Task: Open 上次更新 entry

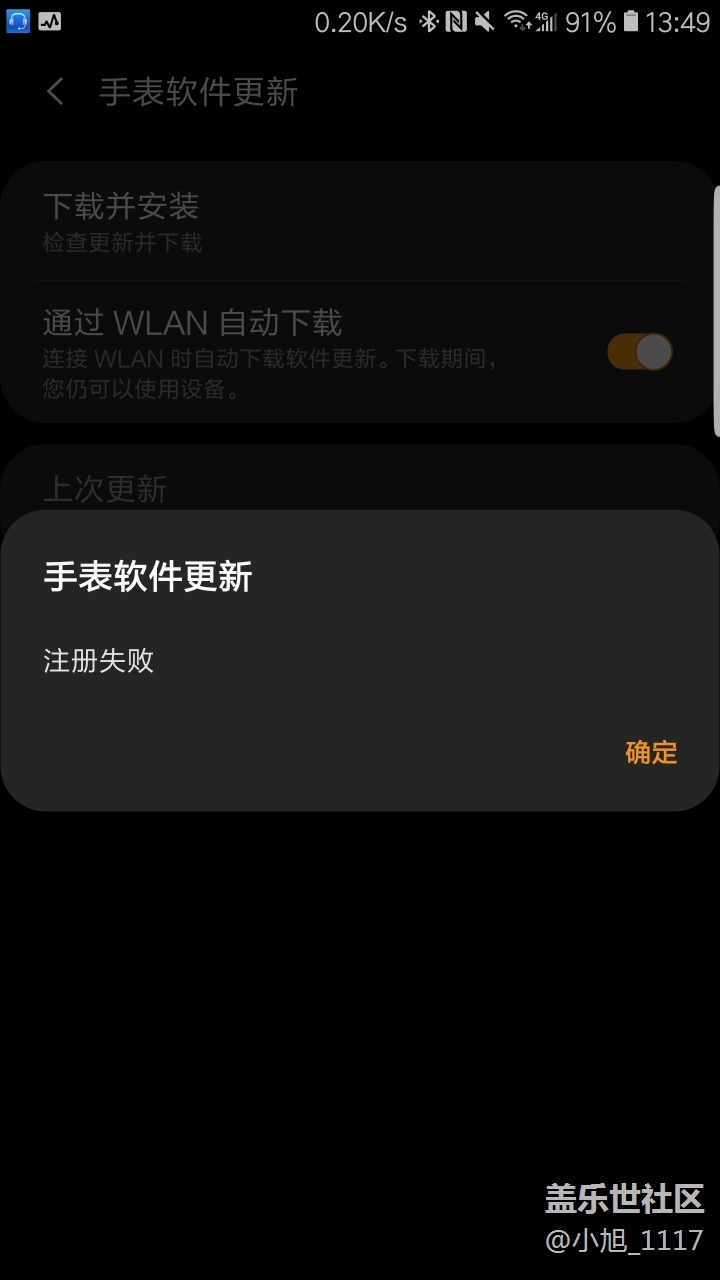Action: pos(360,488)
